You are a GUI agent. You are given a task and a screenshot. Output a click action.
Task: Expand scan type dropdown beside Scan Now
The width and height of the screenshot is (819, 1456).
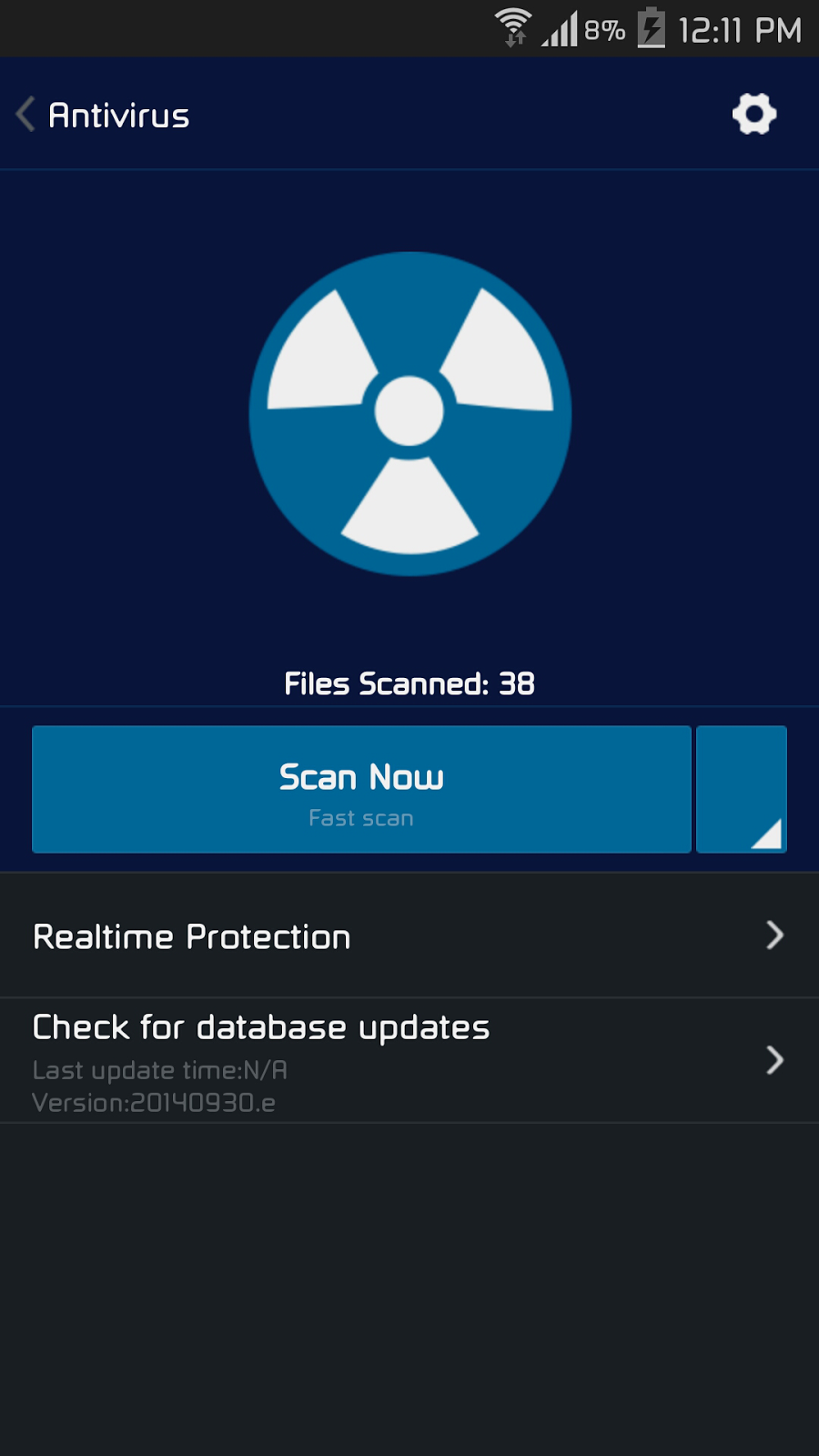[742, 789]
